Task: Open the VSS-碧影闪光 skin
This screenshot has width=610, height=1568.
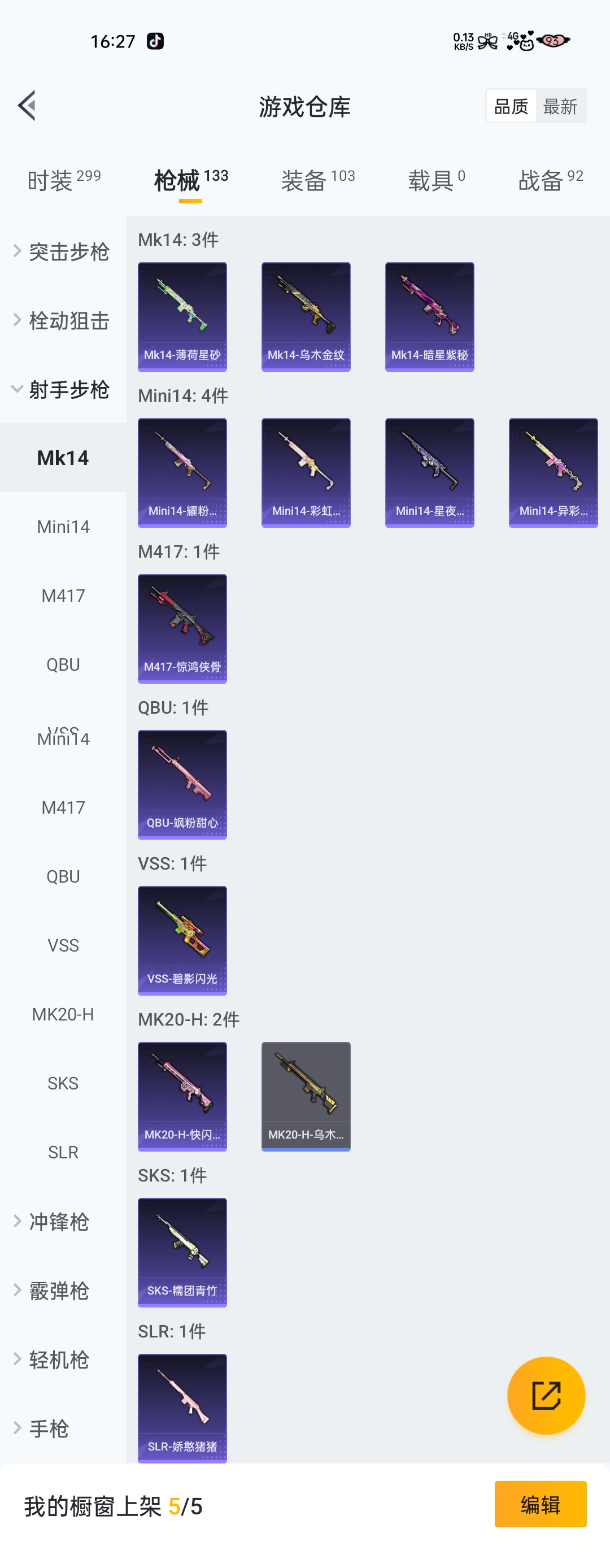Action: coord(182,940)
